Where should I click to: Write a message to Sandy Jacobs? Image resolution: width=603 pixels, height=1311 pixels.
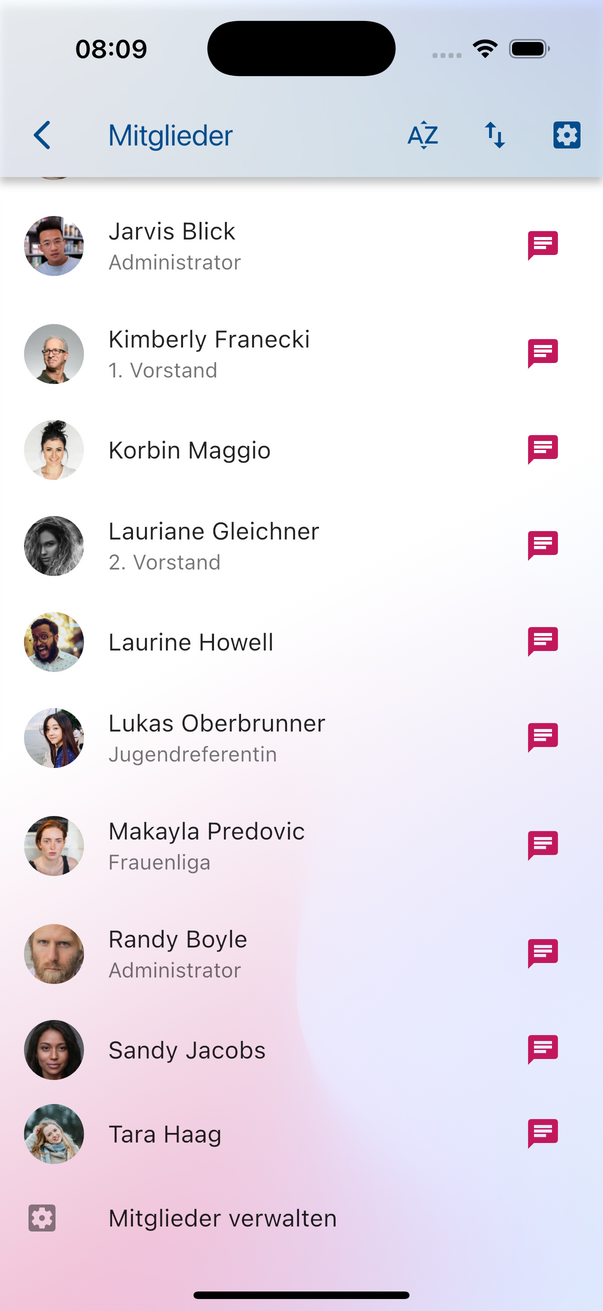tap(542, 1049)
